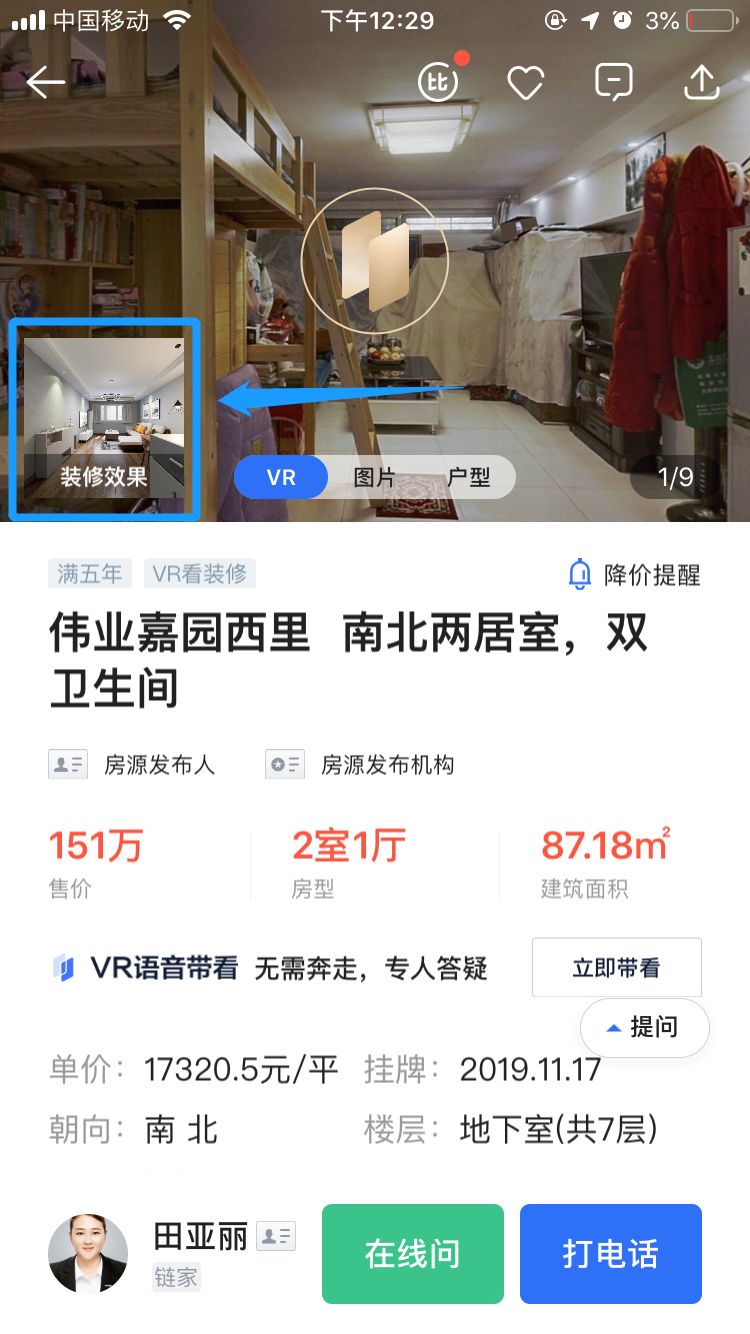This screenshot has height=1334, width=750.
Task: Tap 打电话 to call the agent
Action: tap(610, 1253)
